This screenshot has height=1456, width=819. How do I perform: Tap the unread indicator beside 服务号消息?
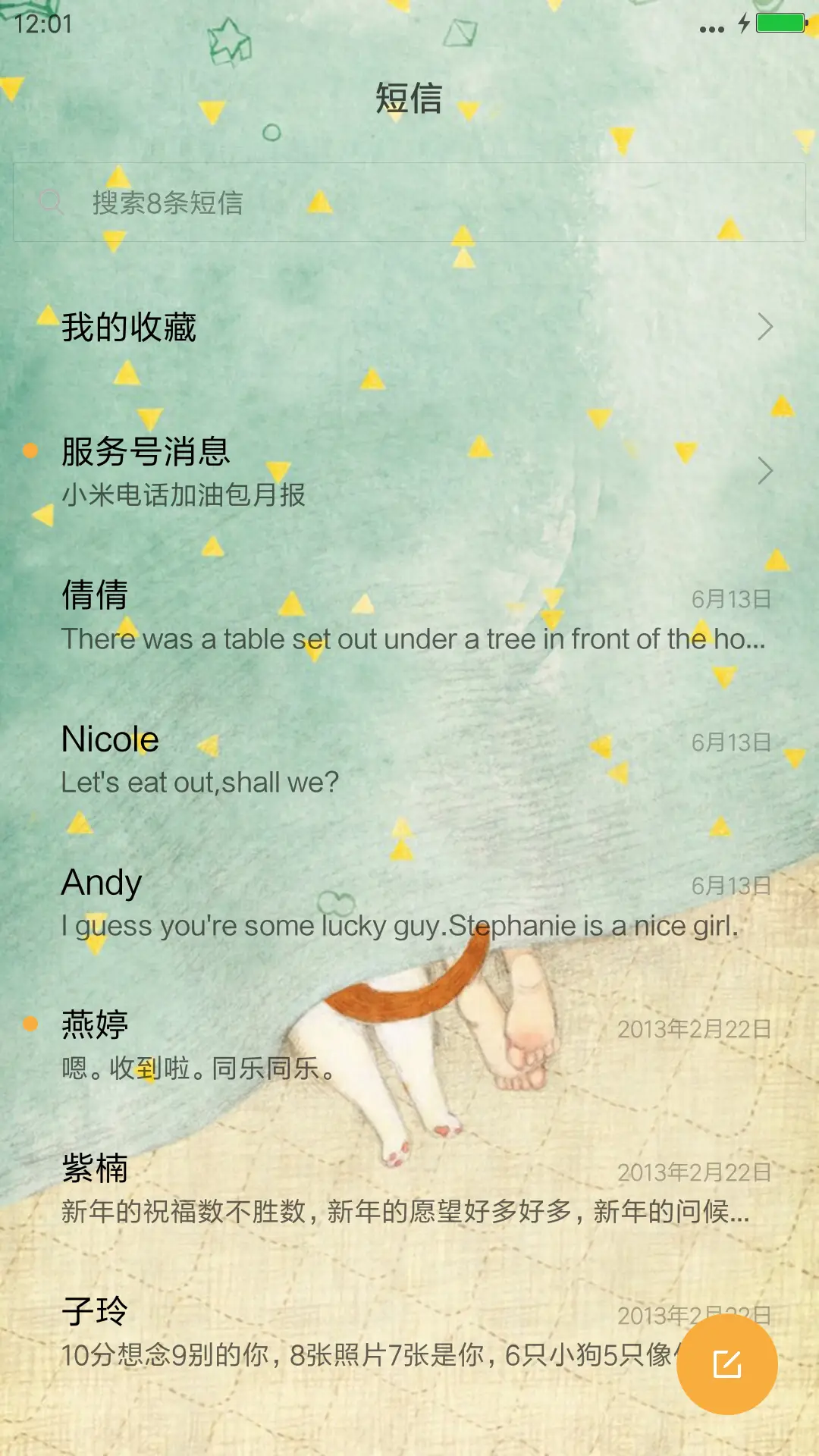(29, 450)
